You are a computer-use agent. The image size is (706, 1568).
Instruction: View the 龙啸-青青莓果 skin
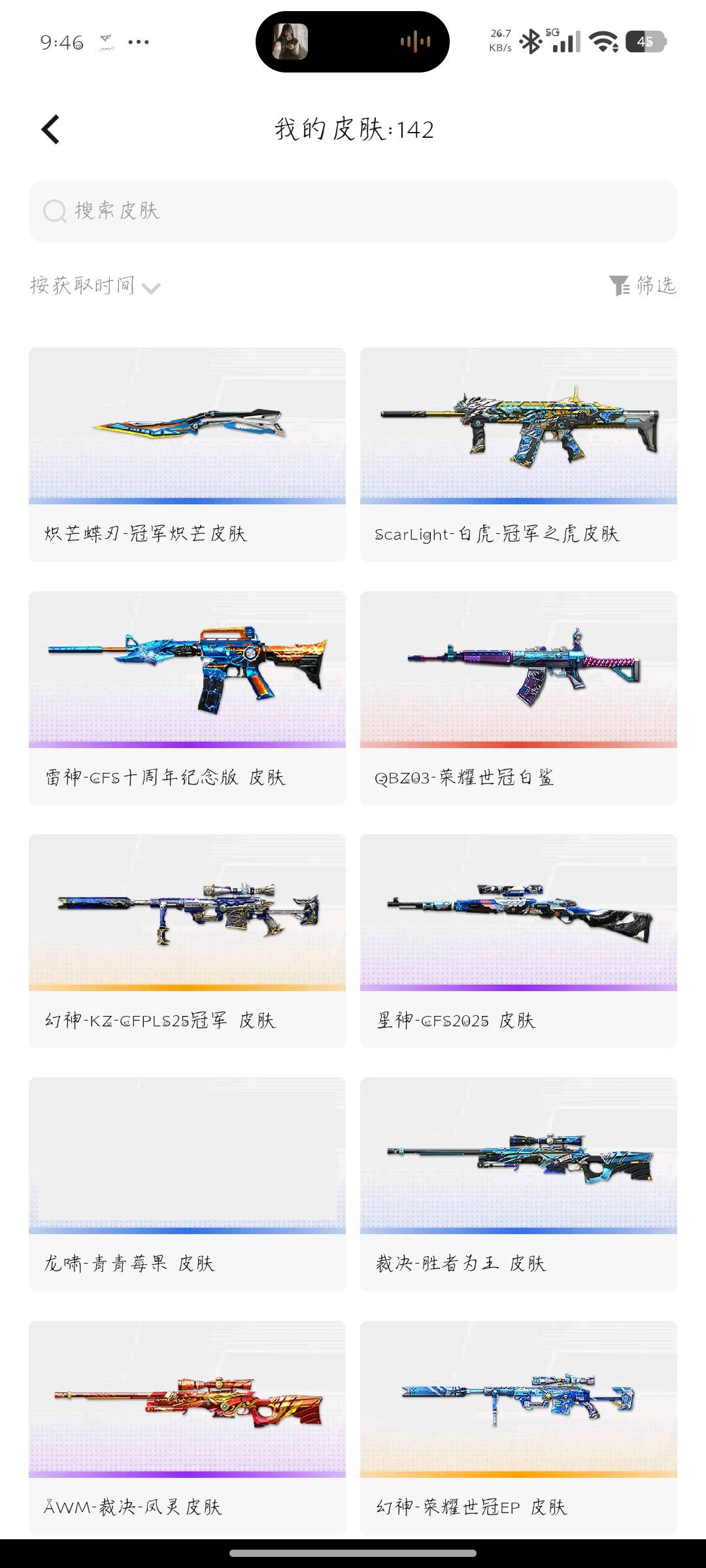(x=187, y=1184)
